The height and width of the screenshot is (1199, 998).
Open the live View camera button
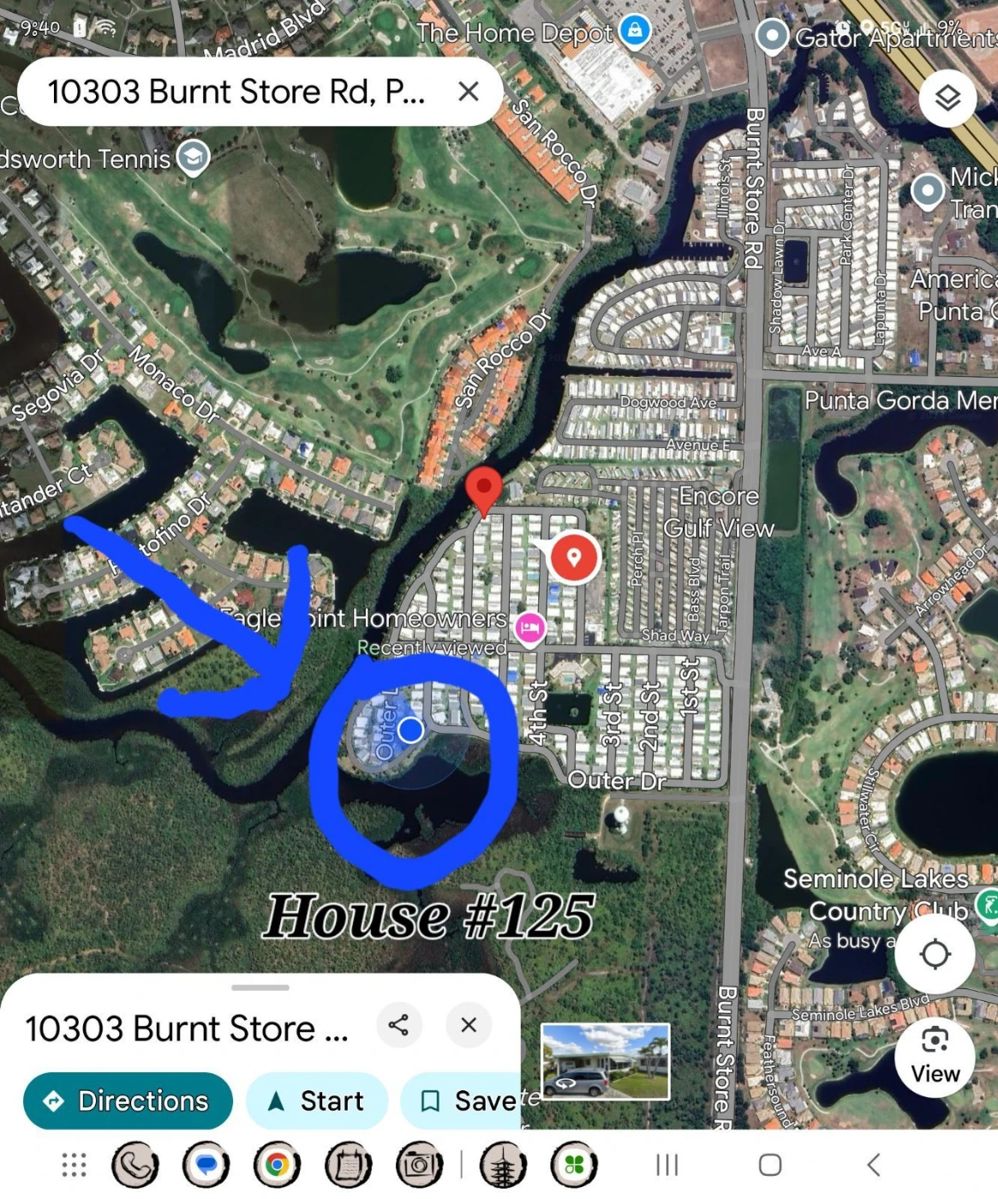934,1057
